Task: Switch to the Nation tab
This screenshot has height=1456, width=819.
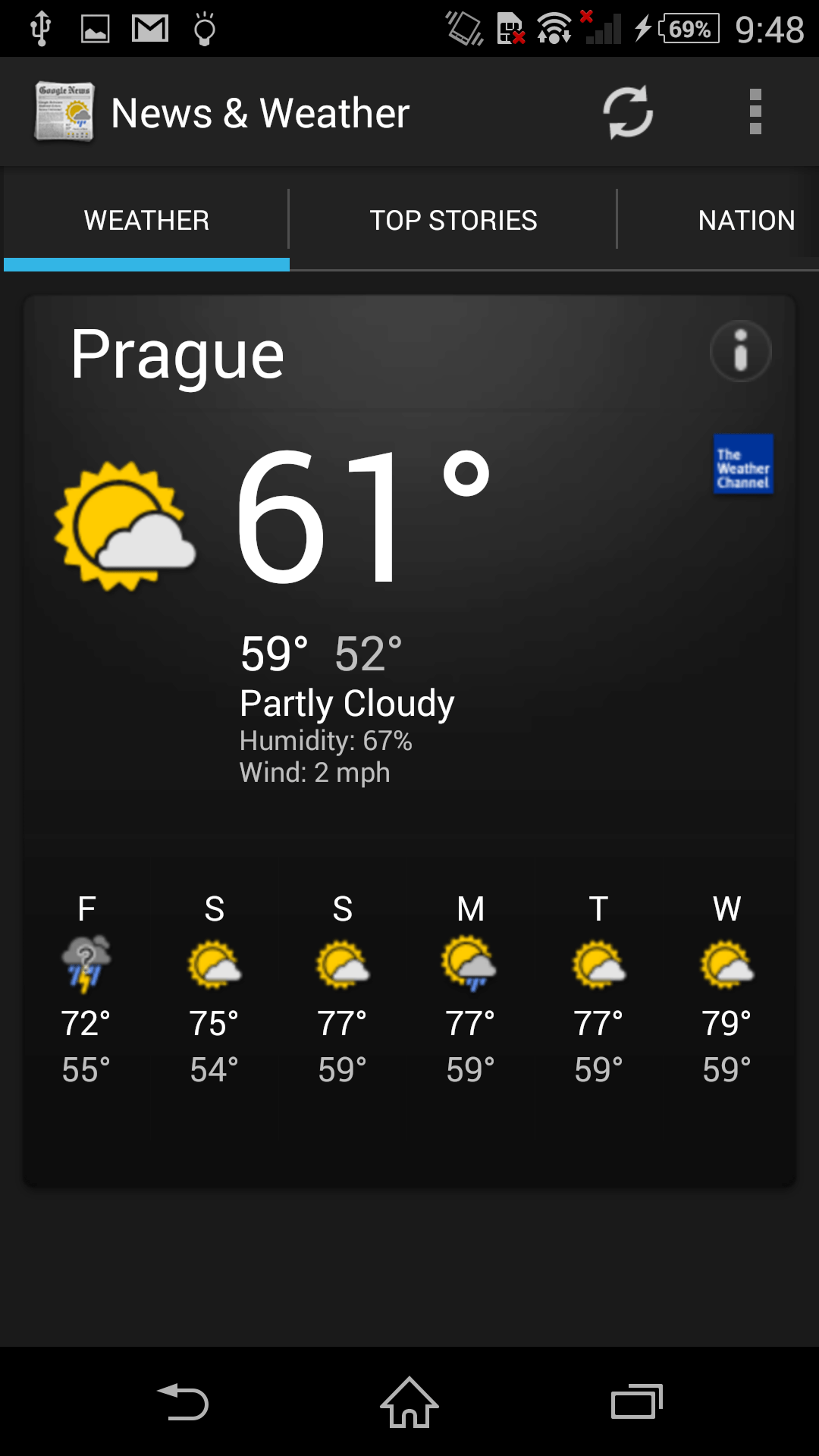Action: click(x=745, y=220)
